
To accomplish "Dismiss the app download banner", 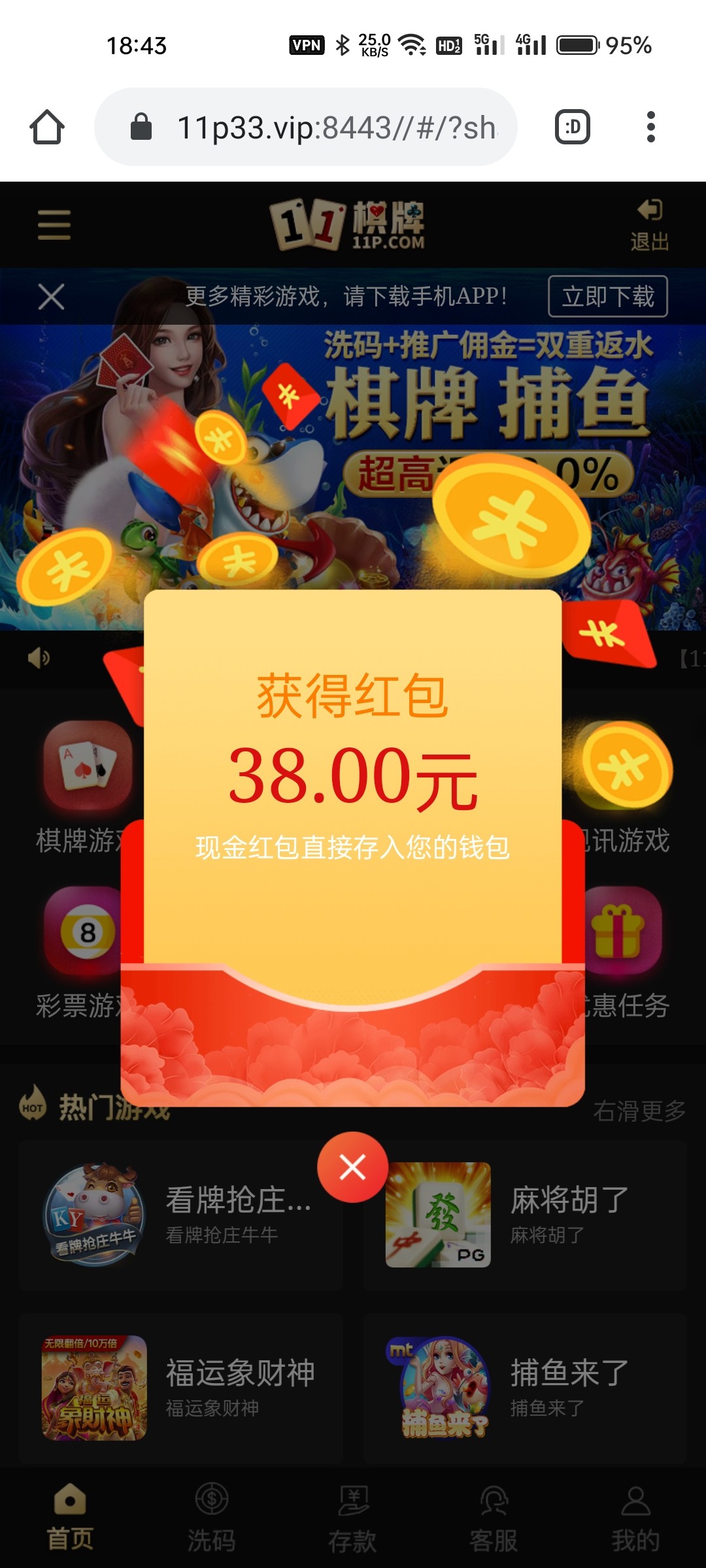I will point(51,297).
